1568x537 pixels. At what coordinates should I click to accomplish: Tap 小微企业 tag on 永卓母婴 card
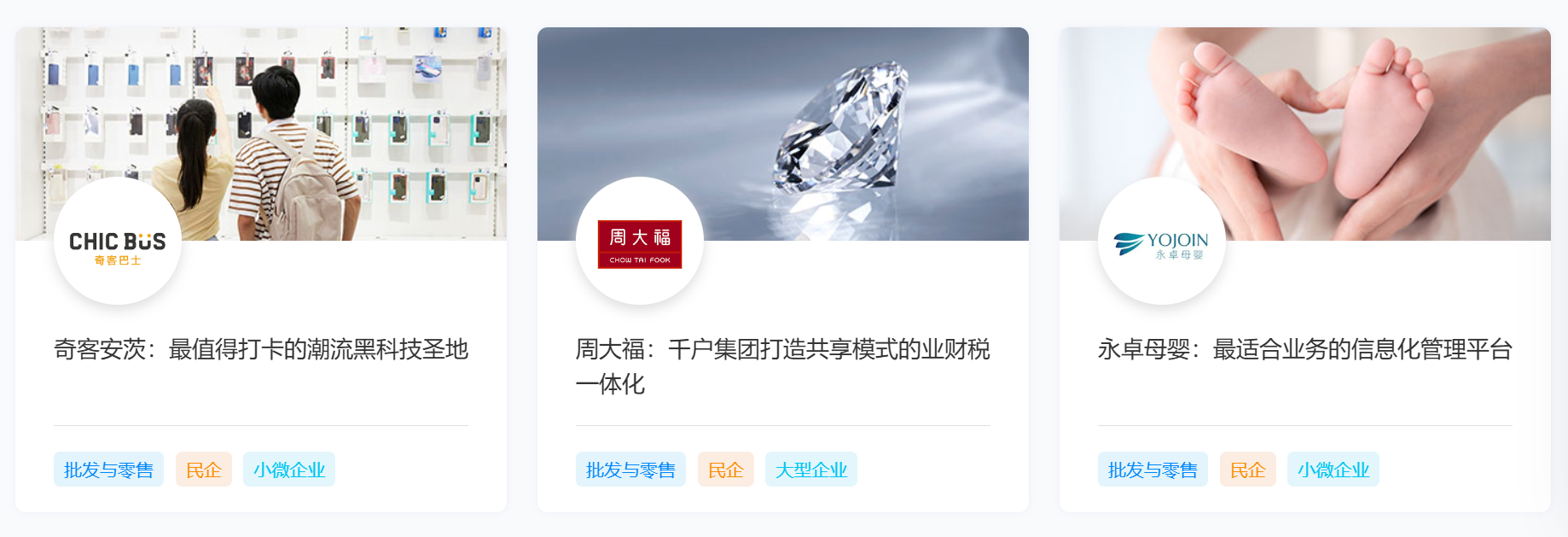click(1333, 470)
